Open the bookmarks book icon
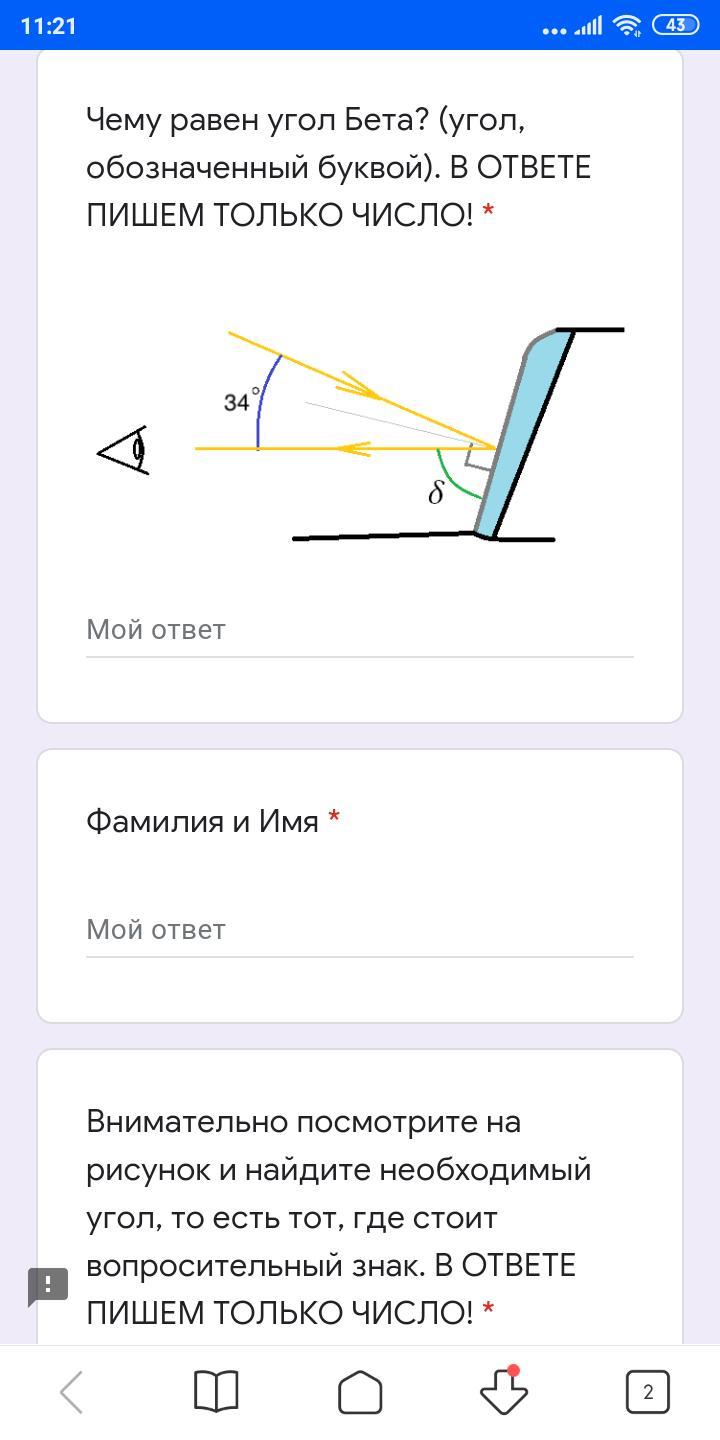The height and width of the screenshot is (1440, 720). click(x=216, y=1392)
